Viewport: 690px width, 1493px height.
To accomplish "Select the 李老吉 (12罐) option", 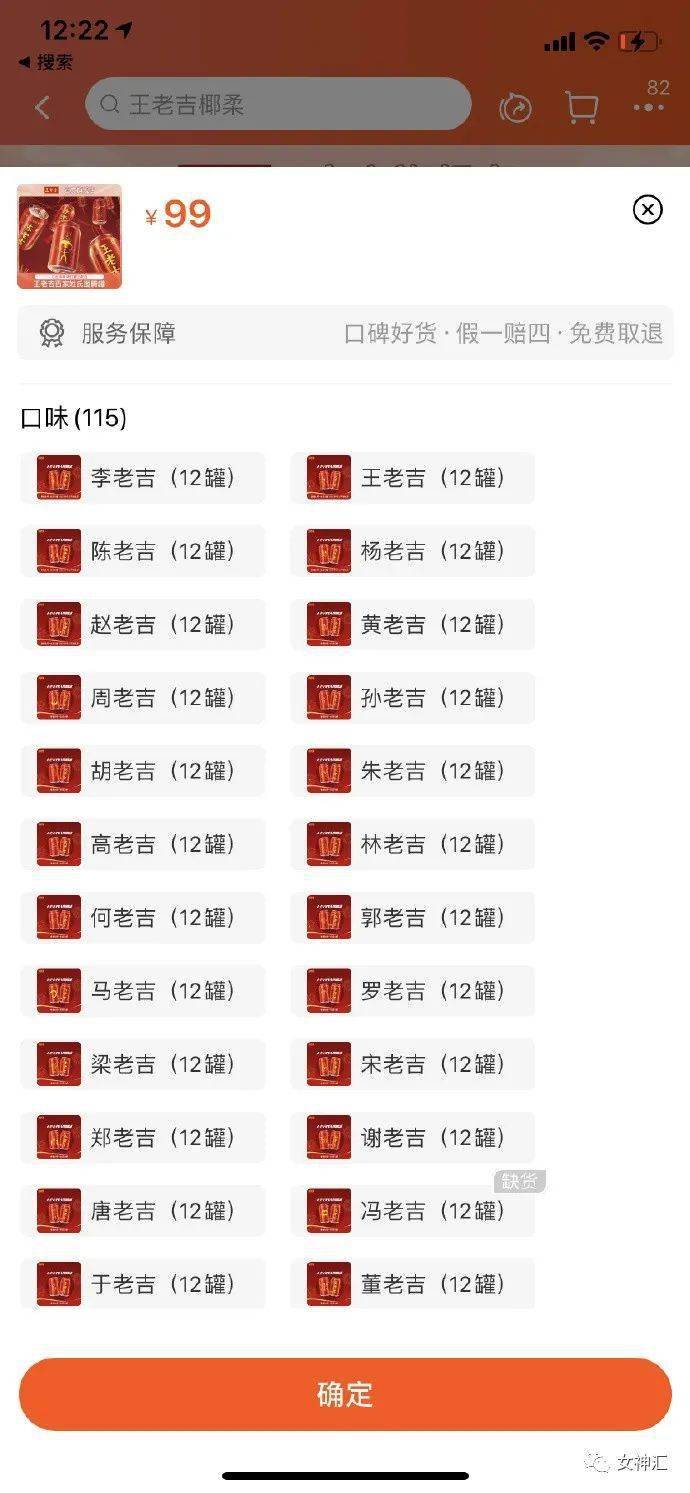I will click(143, 478).
